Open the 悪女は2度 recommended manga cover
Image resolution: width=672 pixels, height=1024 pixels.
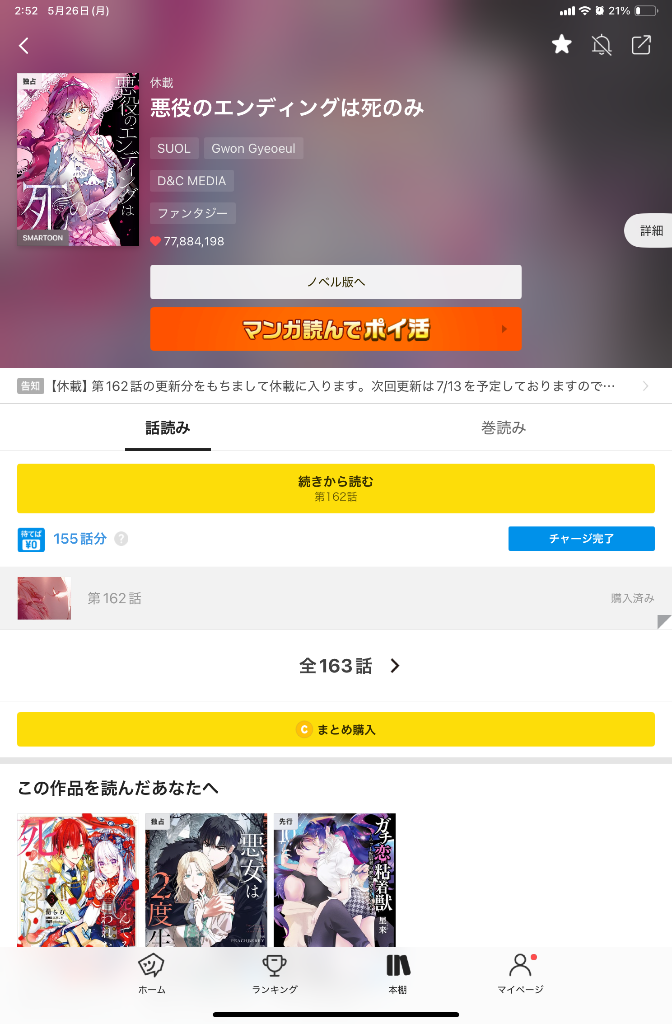pos(206,879)
